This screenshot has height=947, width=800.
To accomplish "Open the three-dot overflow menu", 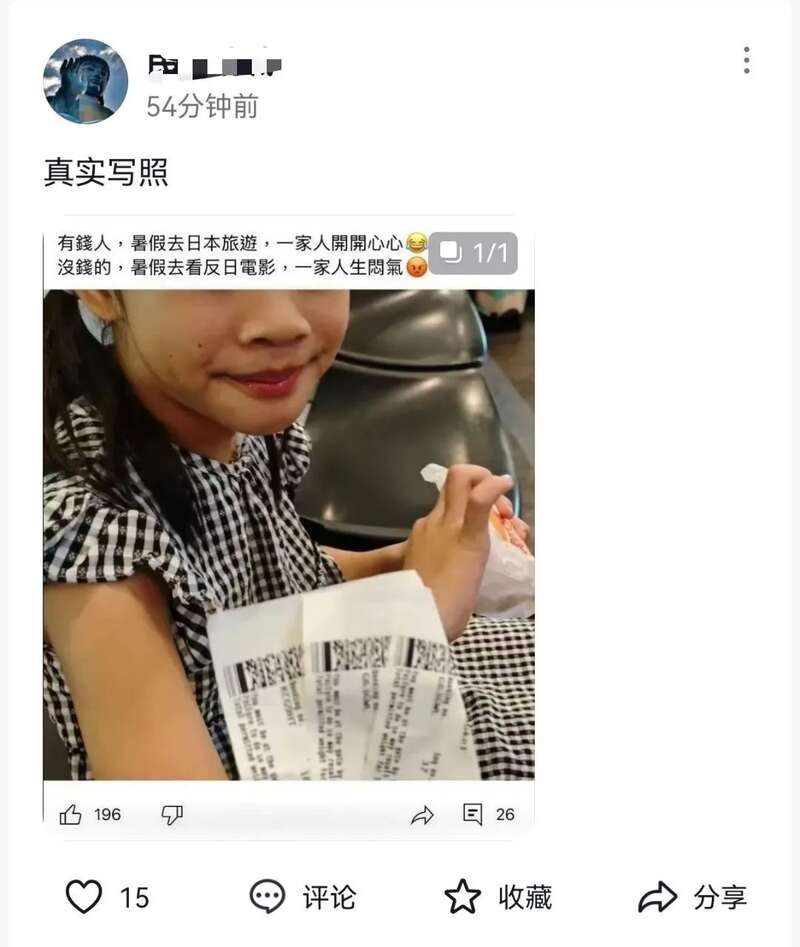I will click(x=746, y=61).
